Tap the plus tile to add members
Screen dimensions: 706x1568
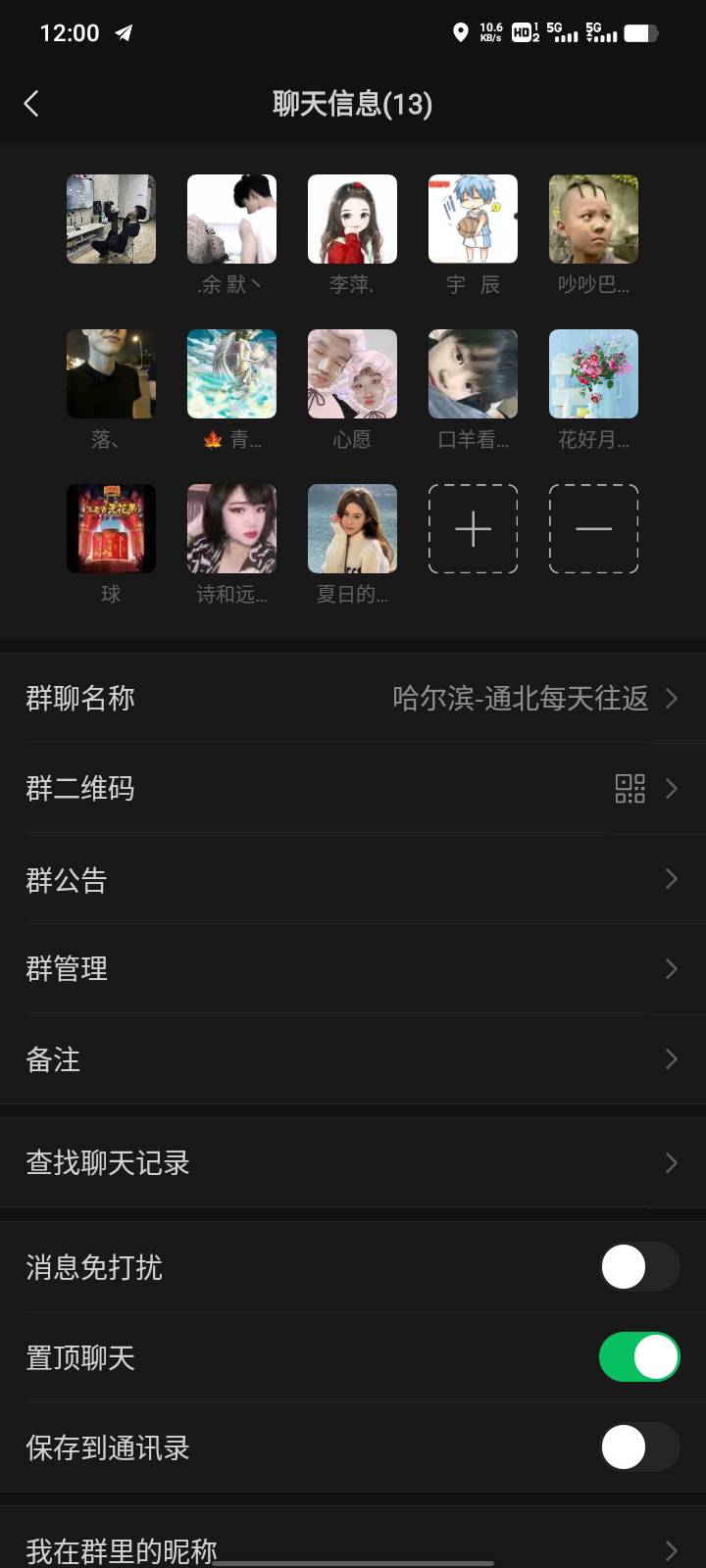point(473,529)
